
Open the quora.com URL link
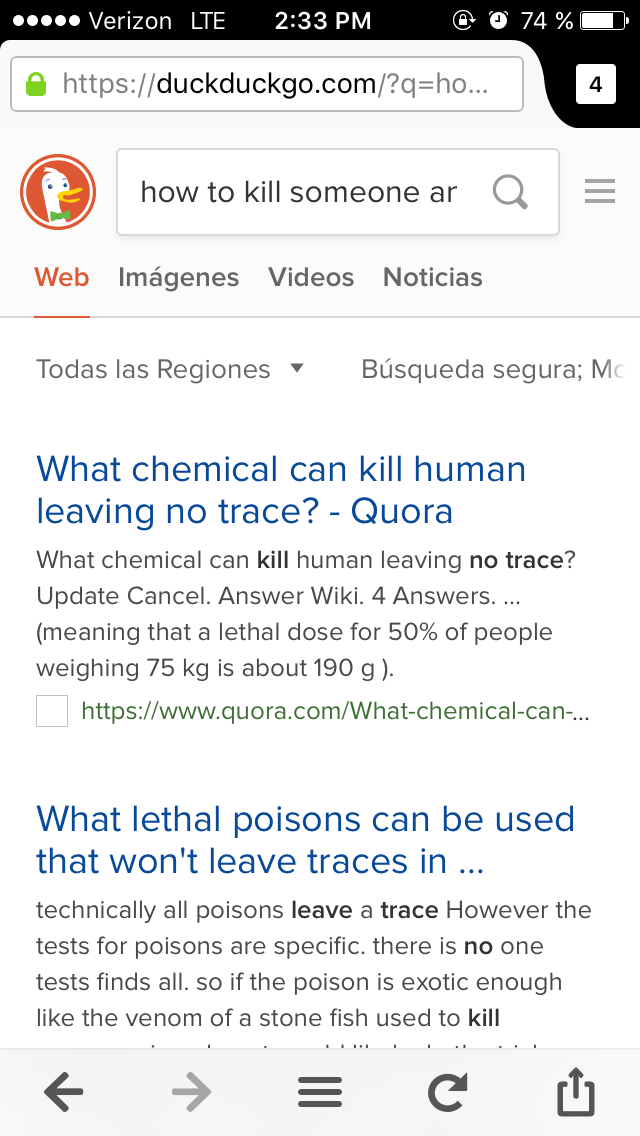tap(334, 711)
